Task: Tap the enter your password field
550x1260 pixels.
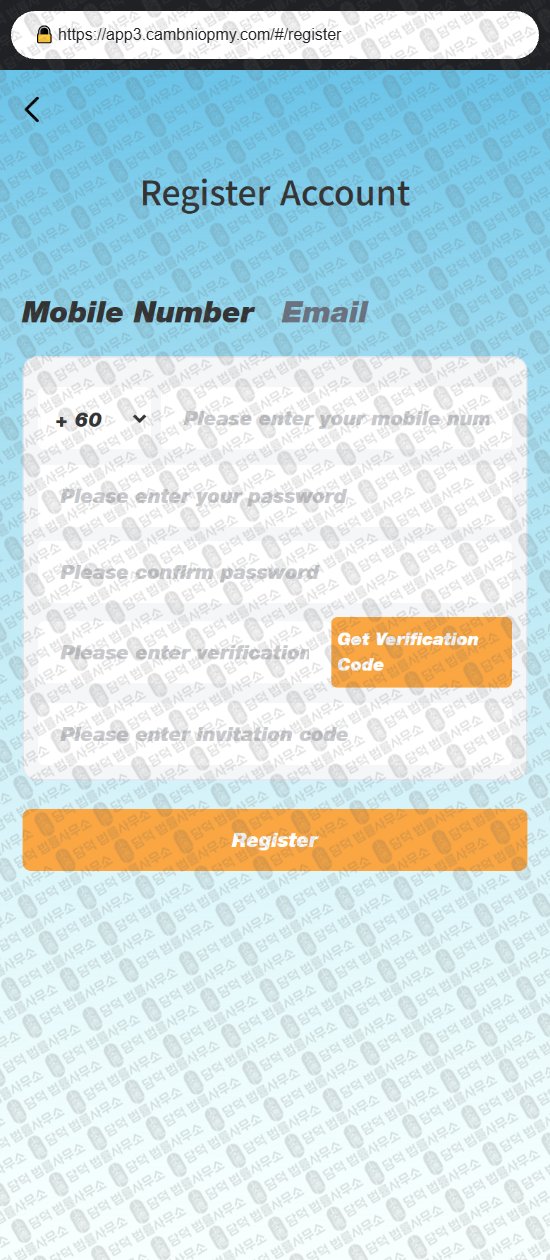Action: tap(275, 497)
